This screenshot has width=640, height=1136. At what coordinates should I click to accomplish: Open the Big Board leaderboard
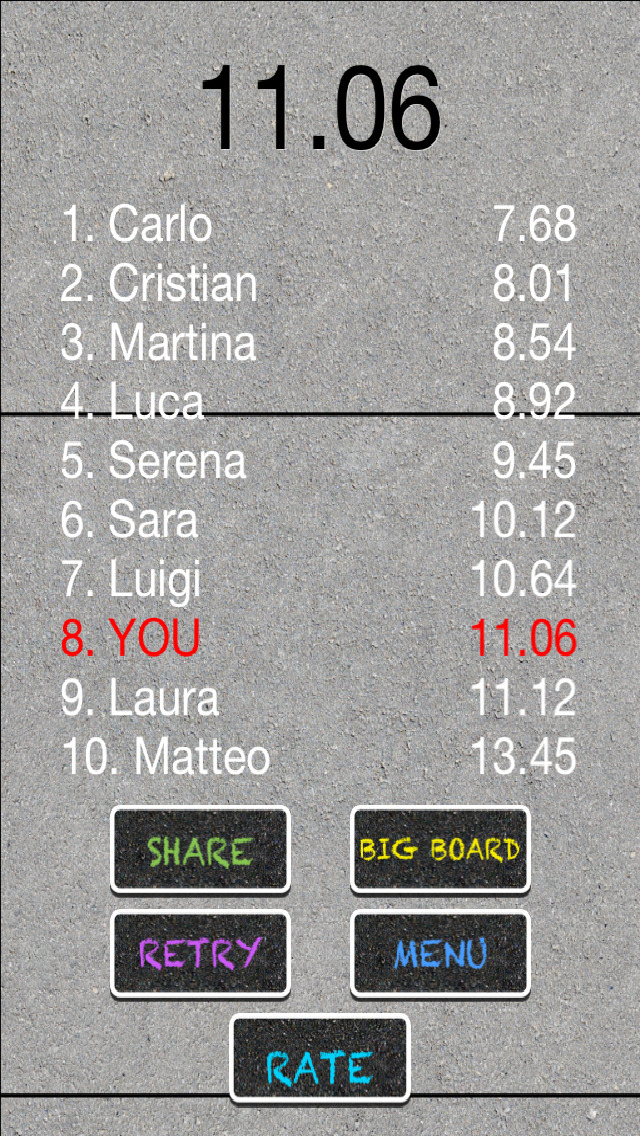[440, 850]
